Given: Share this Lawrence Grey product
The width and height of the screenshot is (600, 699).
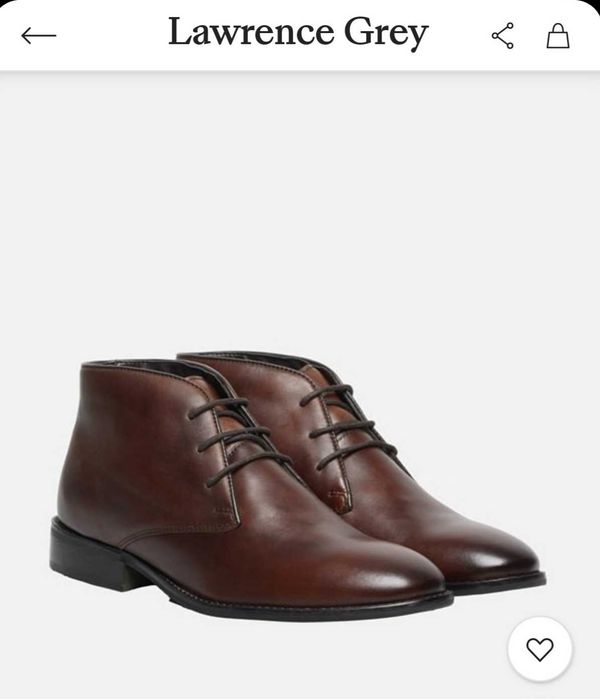Looking at the screenshot, I should 502,36.
